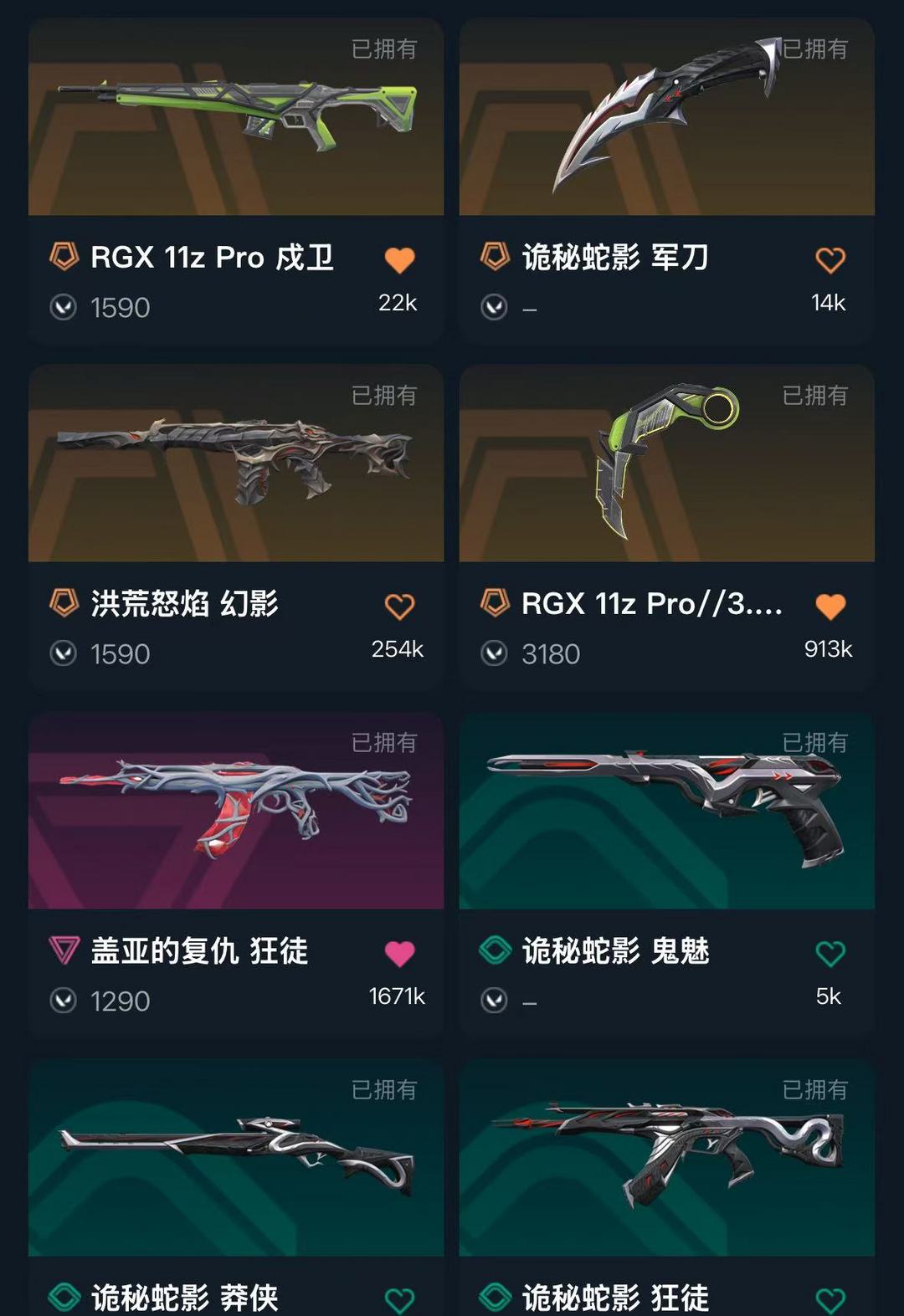
Task: Remove the like on RGX 11z Pro//3....
Action: click(830, 607)
